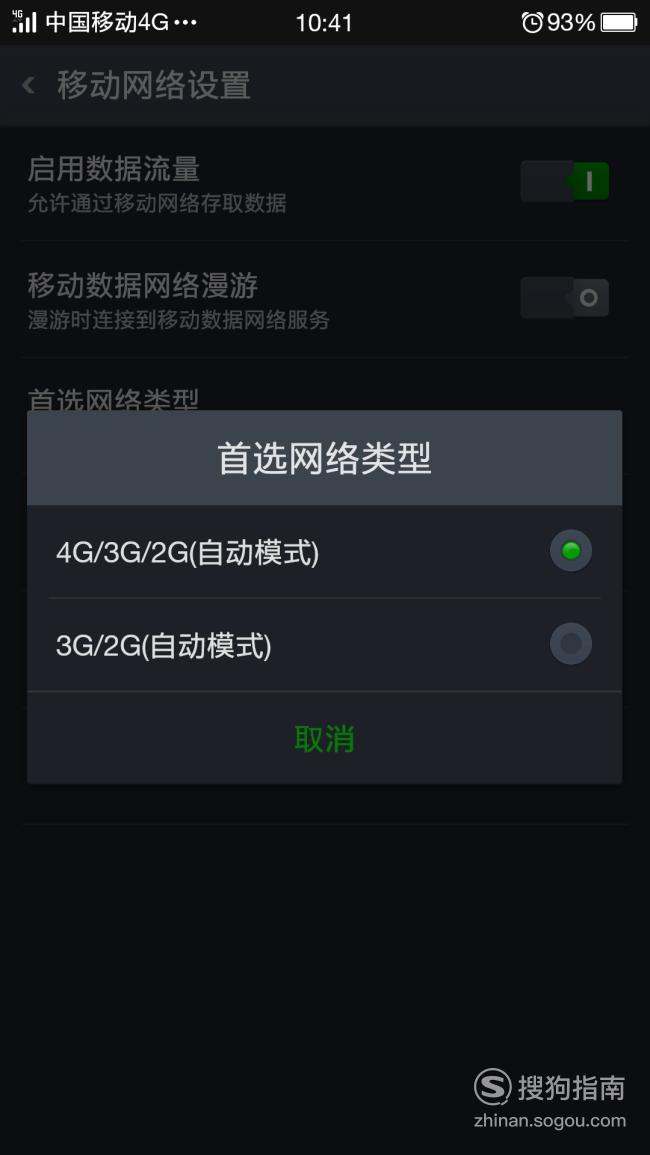Select 4G/3G/2G(自动模式) network option
Viewport: 650px width, 1155px height.
tap(324, 552)
